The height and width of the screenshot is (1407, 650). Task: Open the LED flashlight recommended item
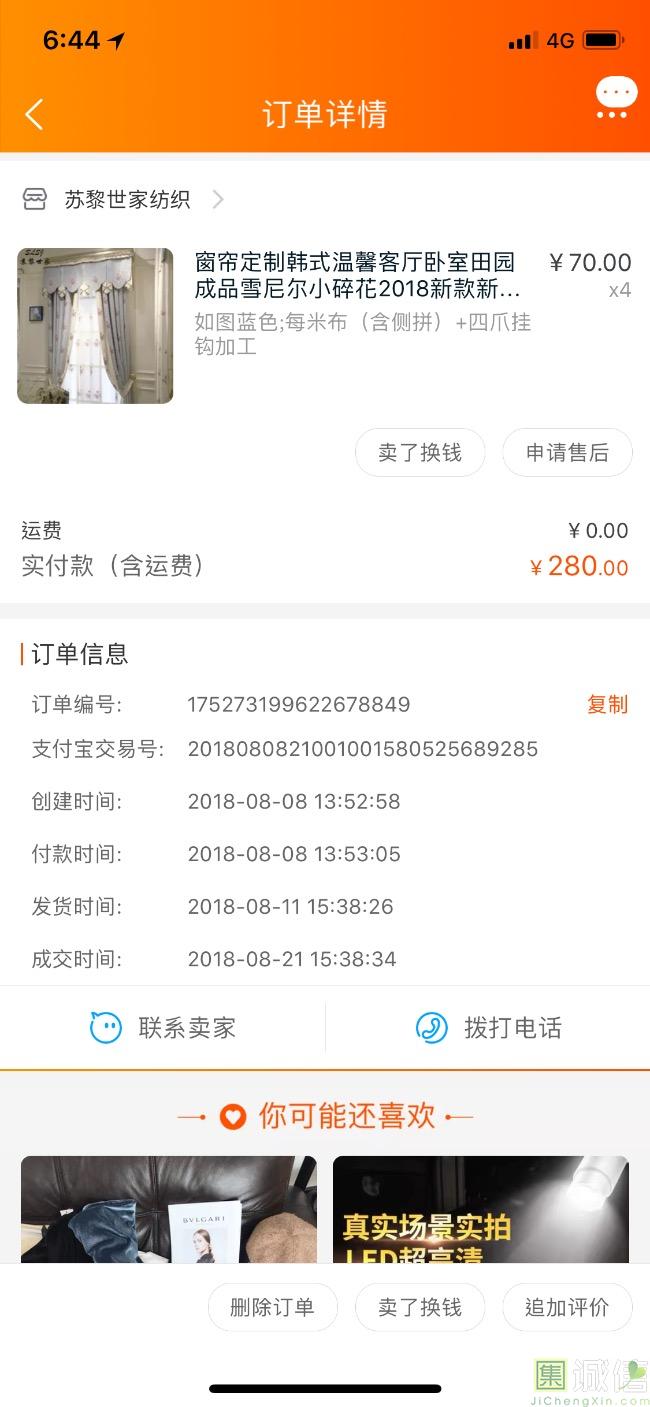coord(480,1210)
